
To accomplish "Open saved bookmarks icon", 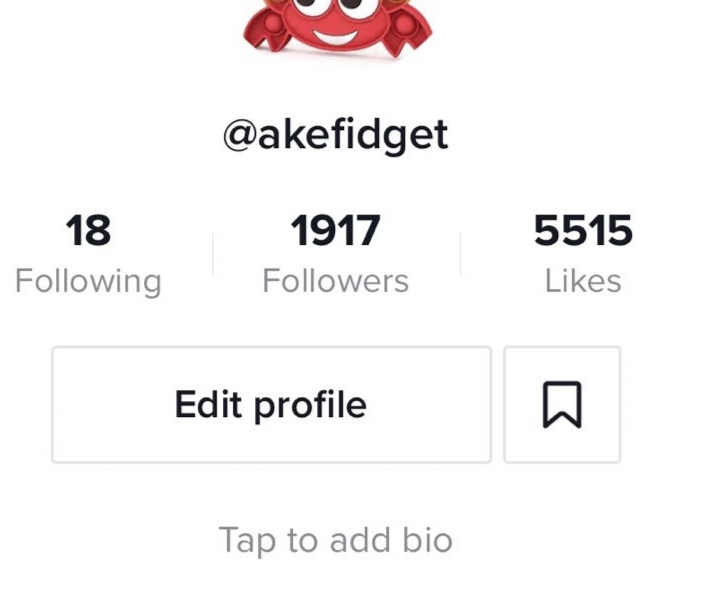I will click(562, 405).
